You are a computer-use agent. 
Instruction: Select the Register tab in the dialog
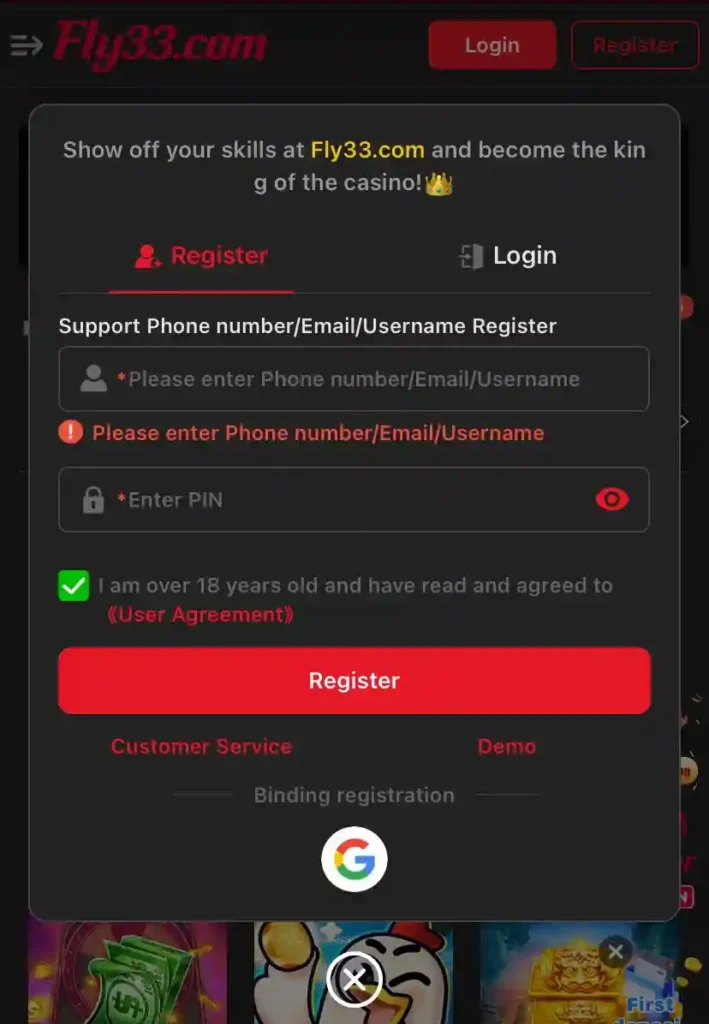(201, 256)
